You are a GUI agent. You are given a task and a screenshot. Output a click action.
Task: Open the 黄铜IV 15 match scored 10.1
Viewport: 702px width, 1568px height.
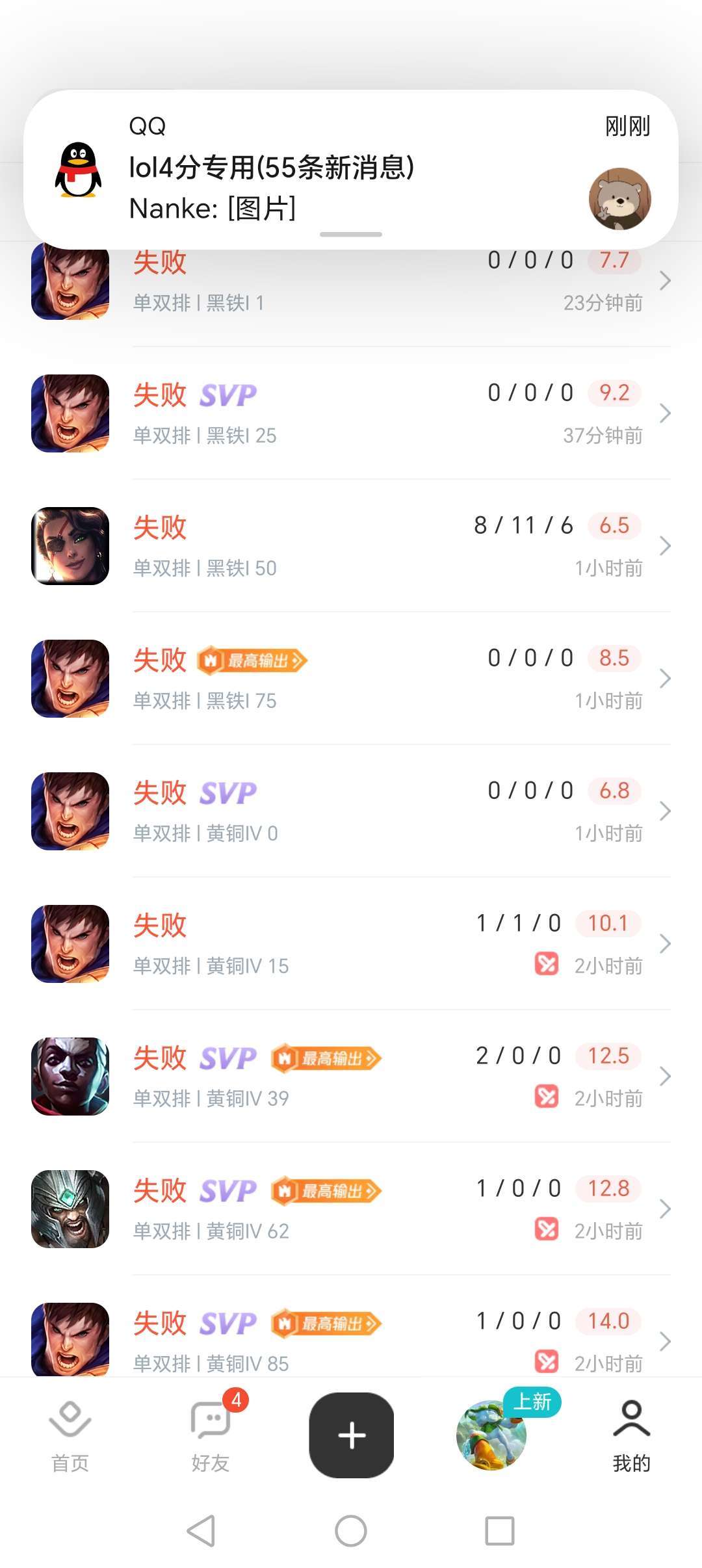pyautogui.click(x=351, y=944)
